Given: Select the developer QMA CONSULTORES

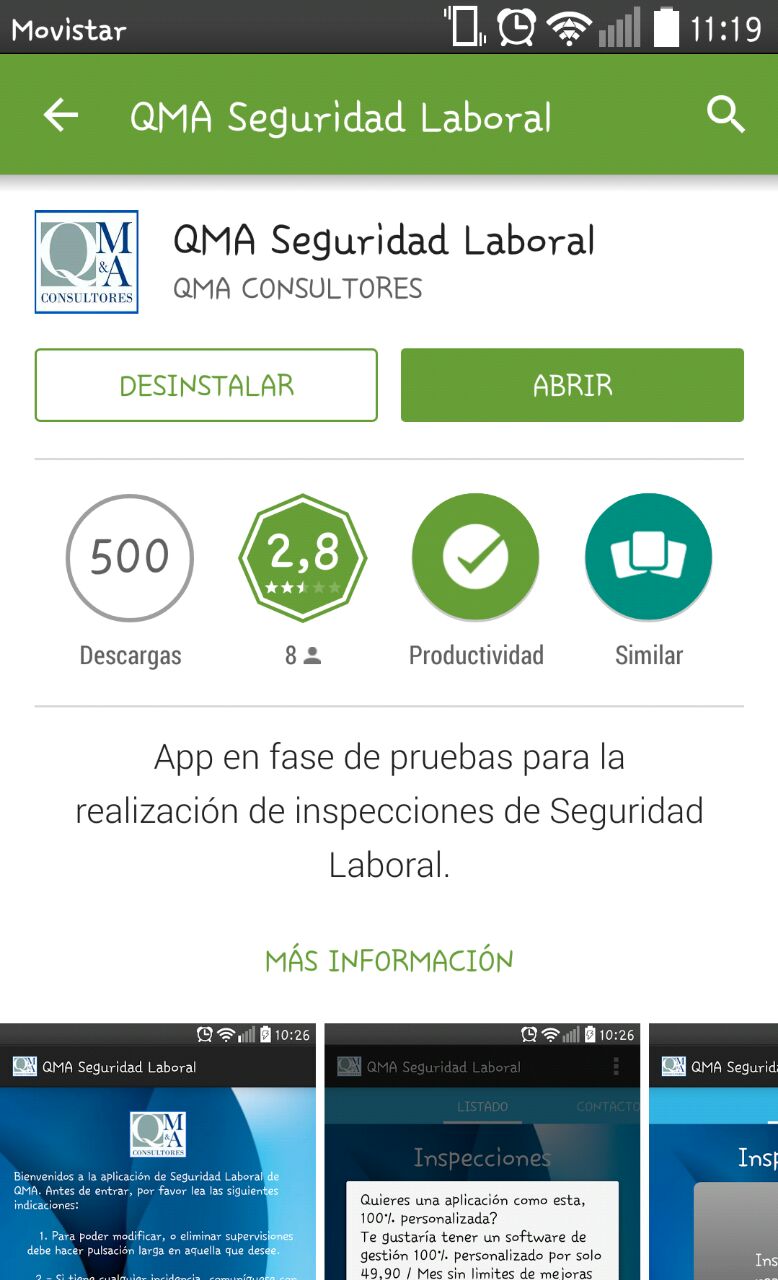Looking at the screenshot, I should tap(297, 289).
